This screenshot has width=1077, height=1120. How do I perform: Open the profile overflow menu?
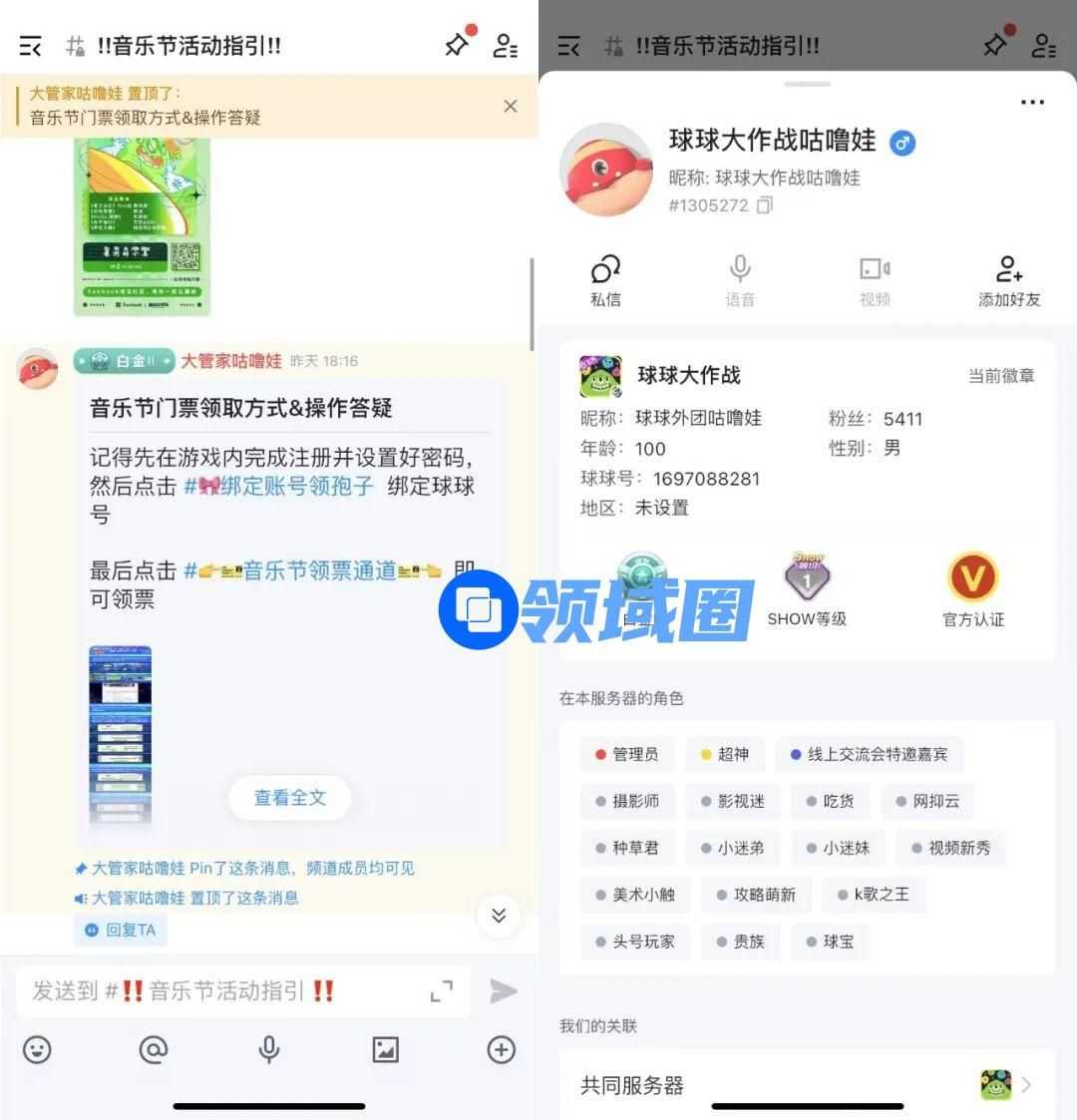tap(1032, 102)
